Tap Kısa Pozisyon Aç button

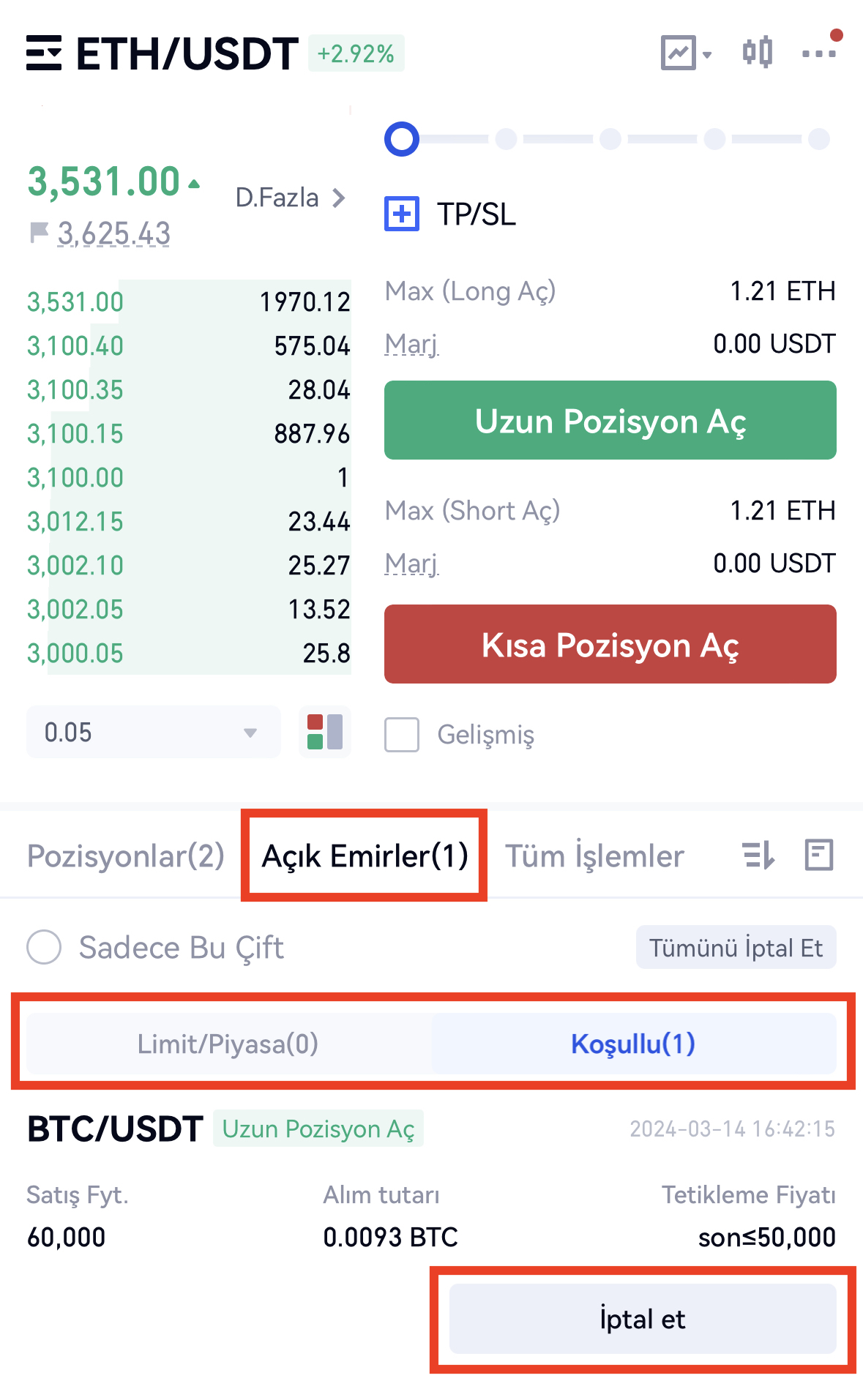tap(610, 645)
